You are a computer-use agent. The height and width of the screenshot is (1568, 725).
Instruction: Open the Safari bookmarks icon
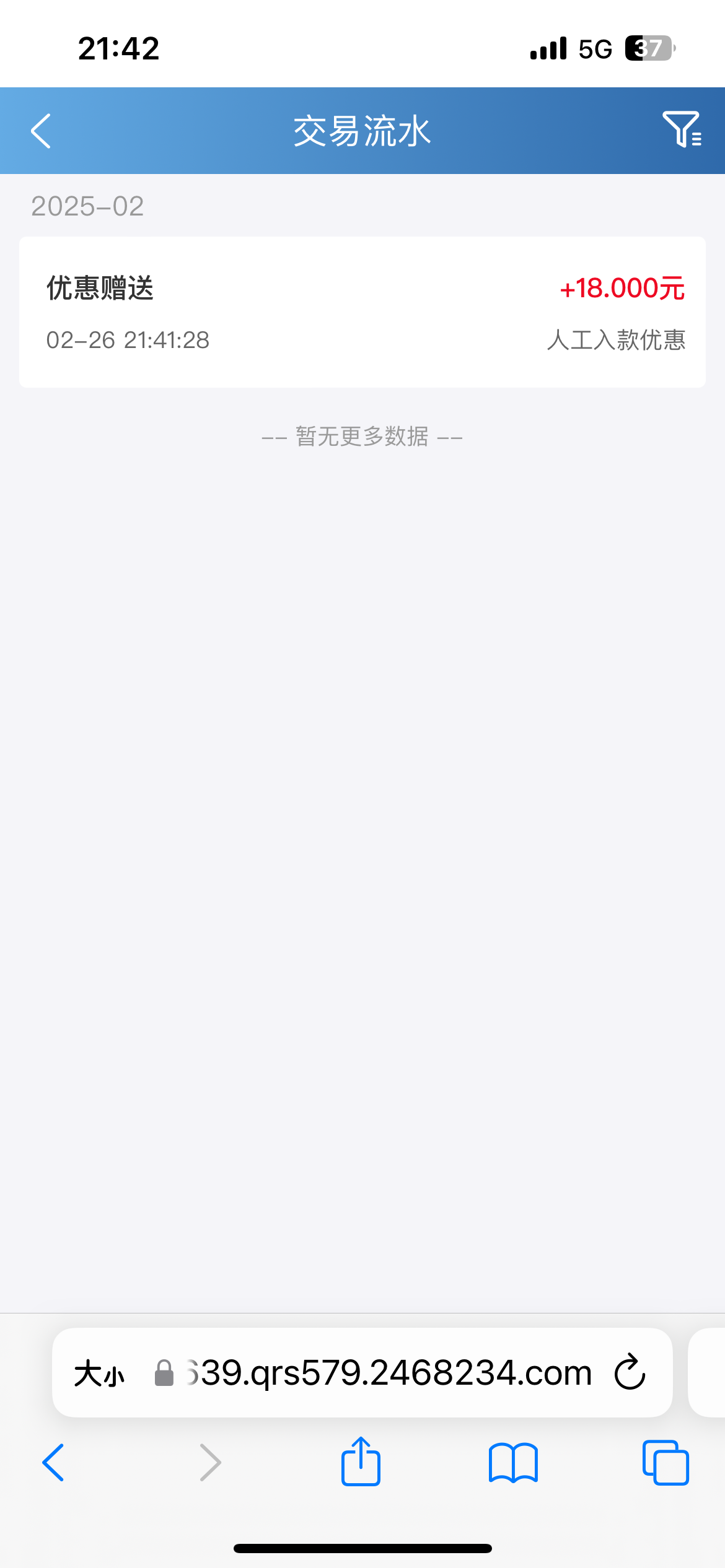click(x=514, y=1463)
